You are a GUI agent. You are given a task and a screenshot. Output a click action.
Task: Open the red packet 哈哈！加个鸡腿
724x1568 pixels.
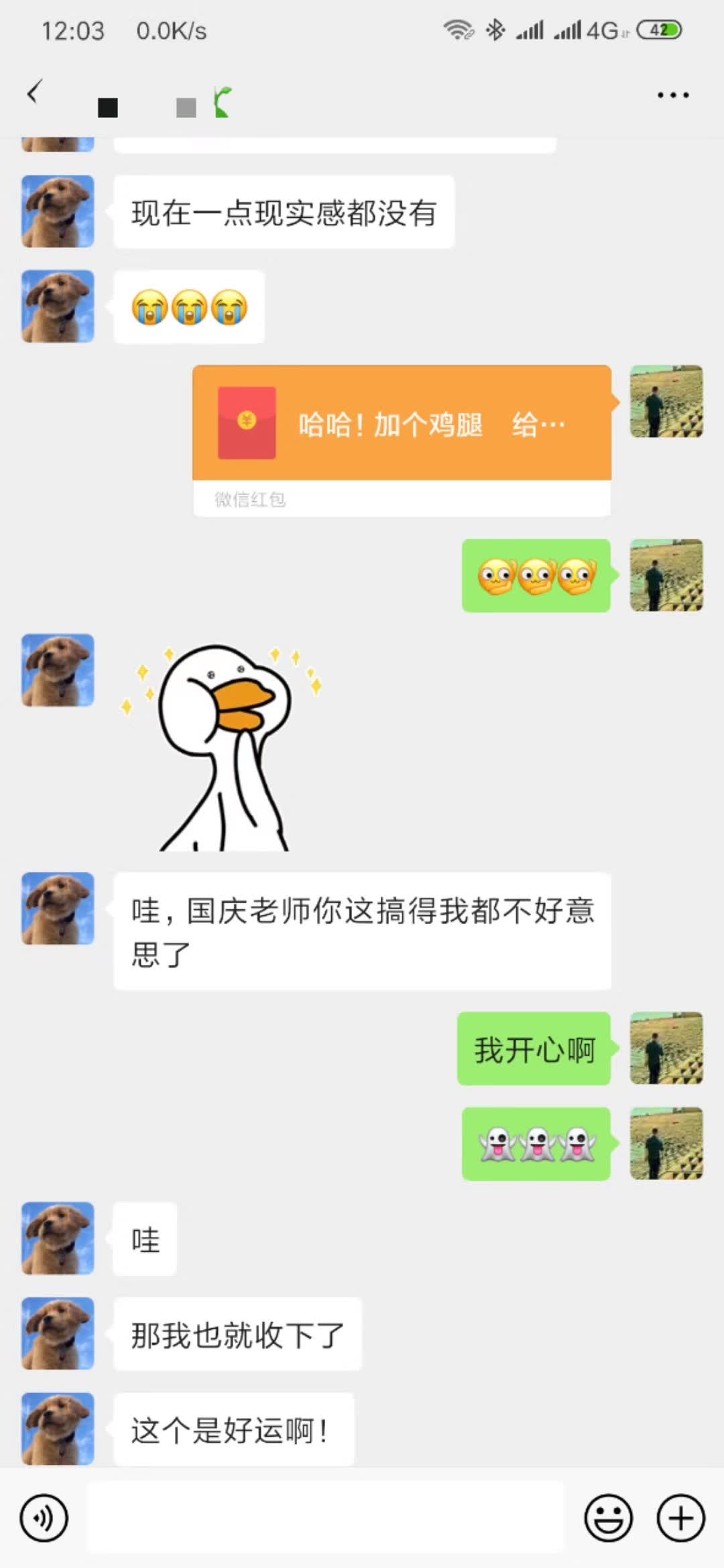point(402,423)
